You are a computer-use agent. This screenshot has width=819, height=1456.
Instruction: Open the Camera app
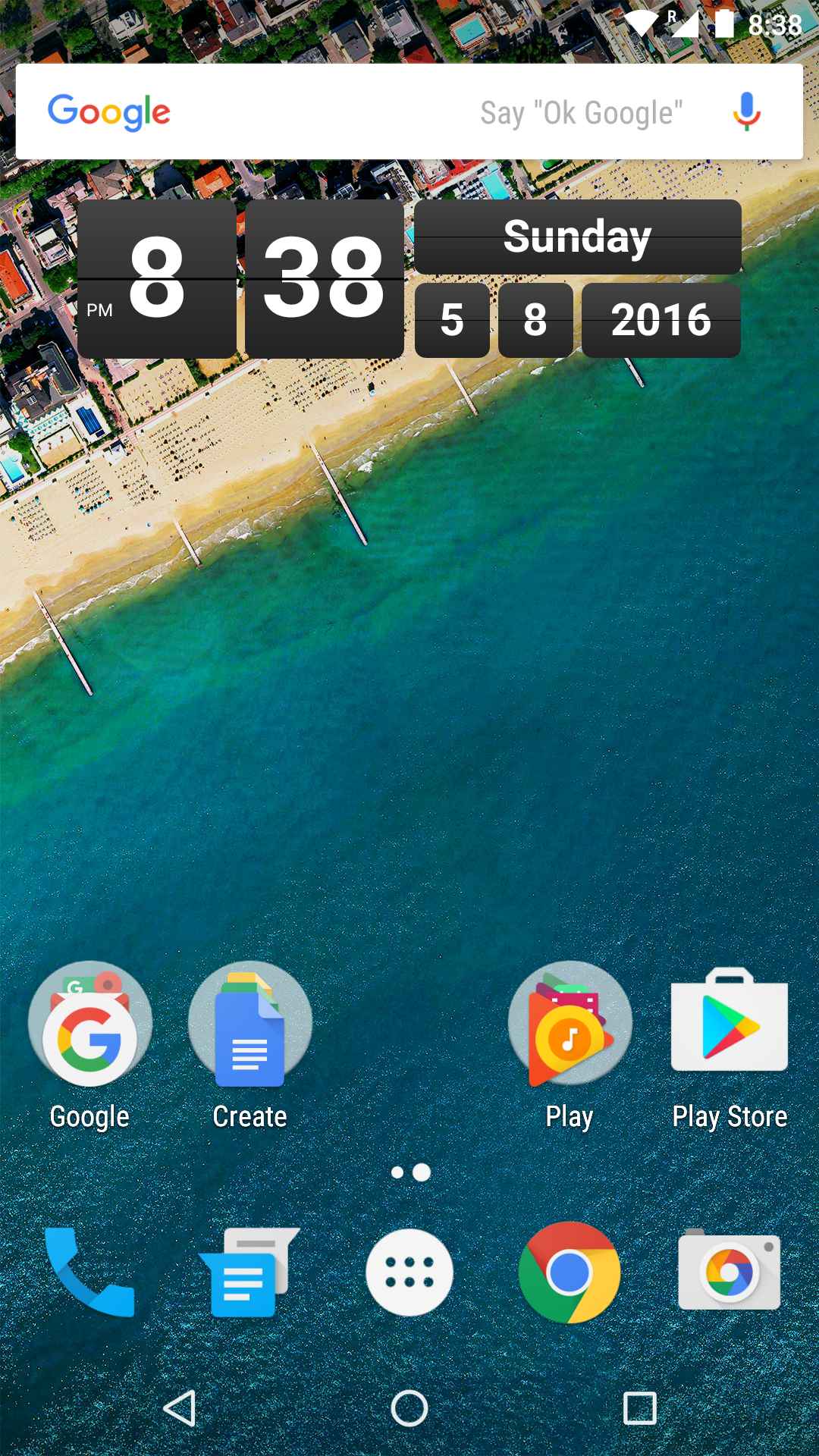tap(730, 1272)
